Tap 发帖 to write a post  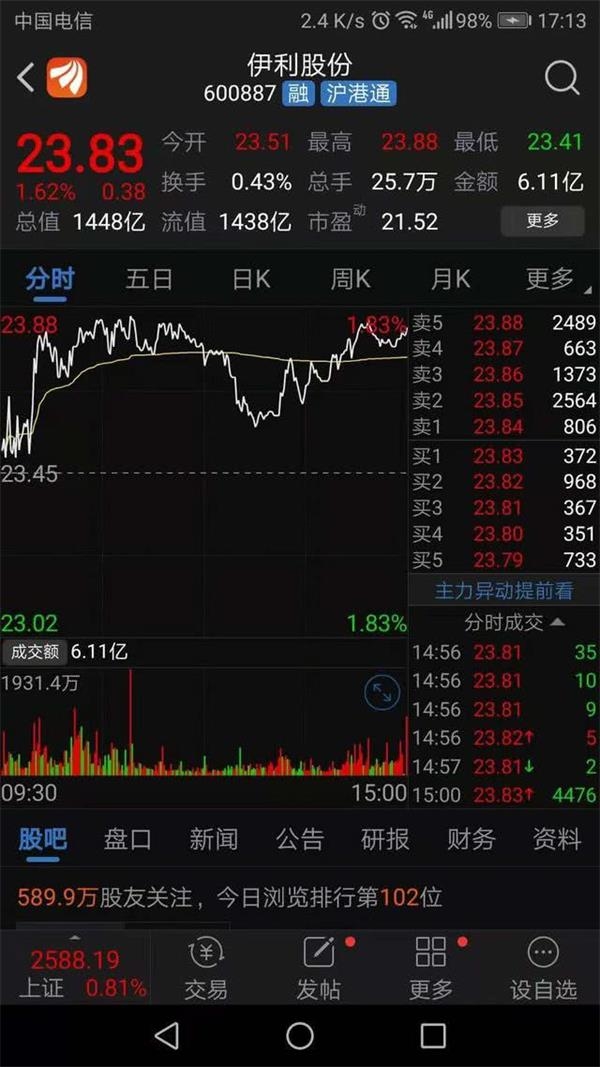(x=318, y=968)
